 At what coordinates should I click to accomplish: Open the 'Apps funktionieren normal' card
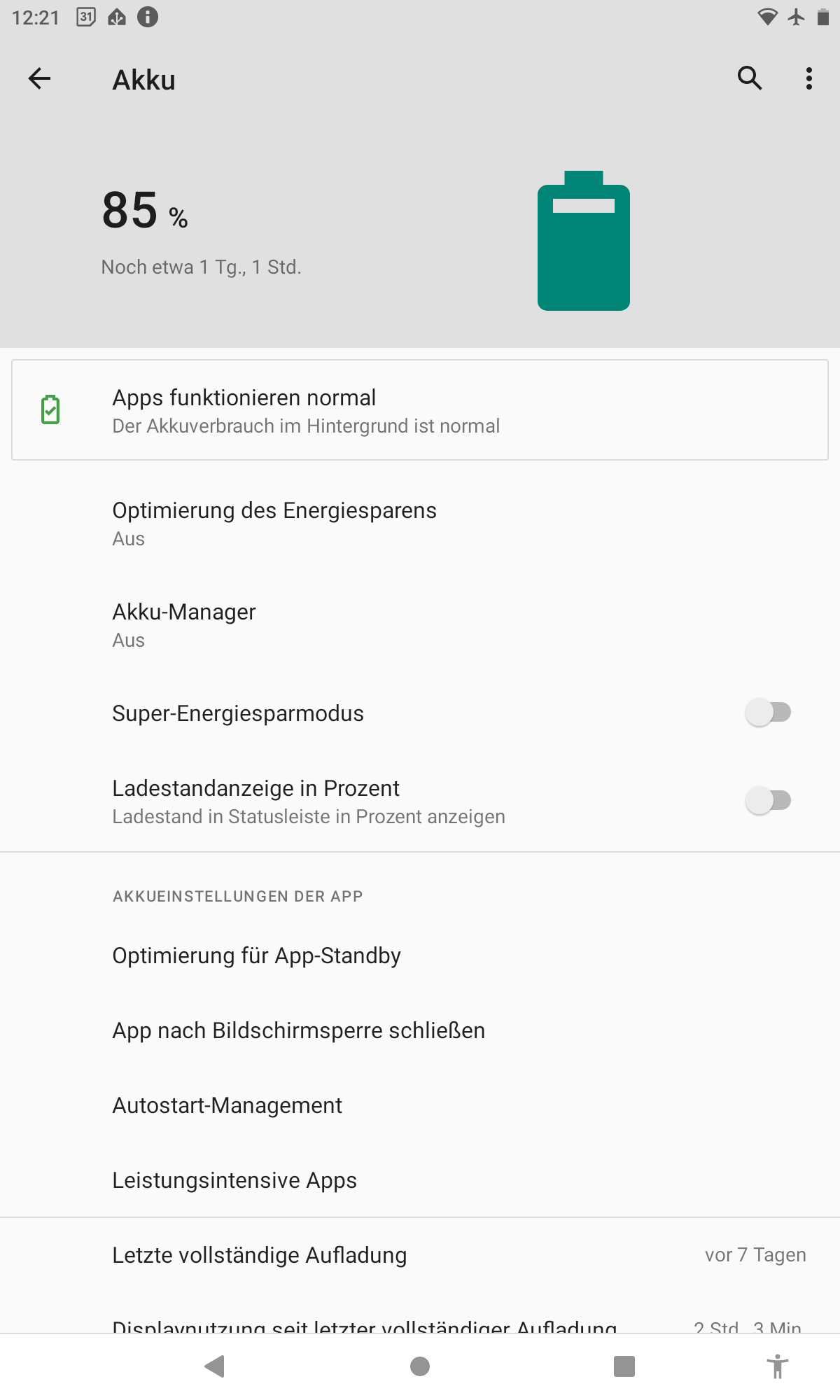(420, 410)
